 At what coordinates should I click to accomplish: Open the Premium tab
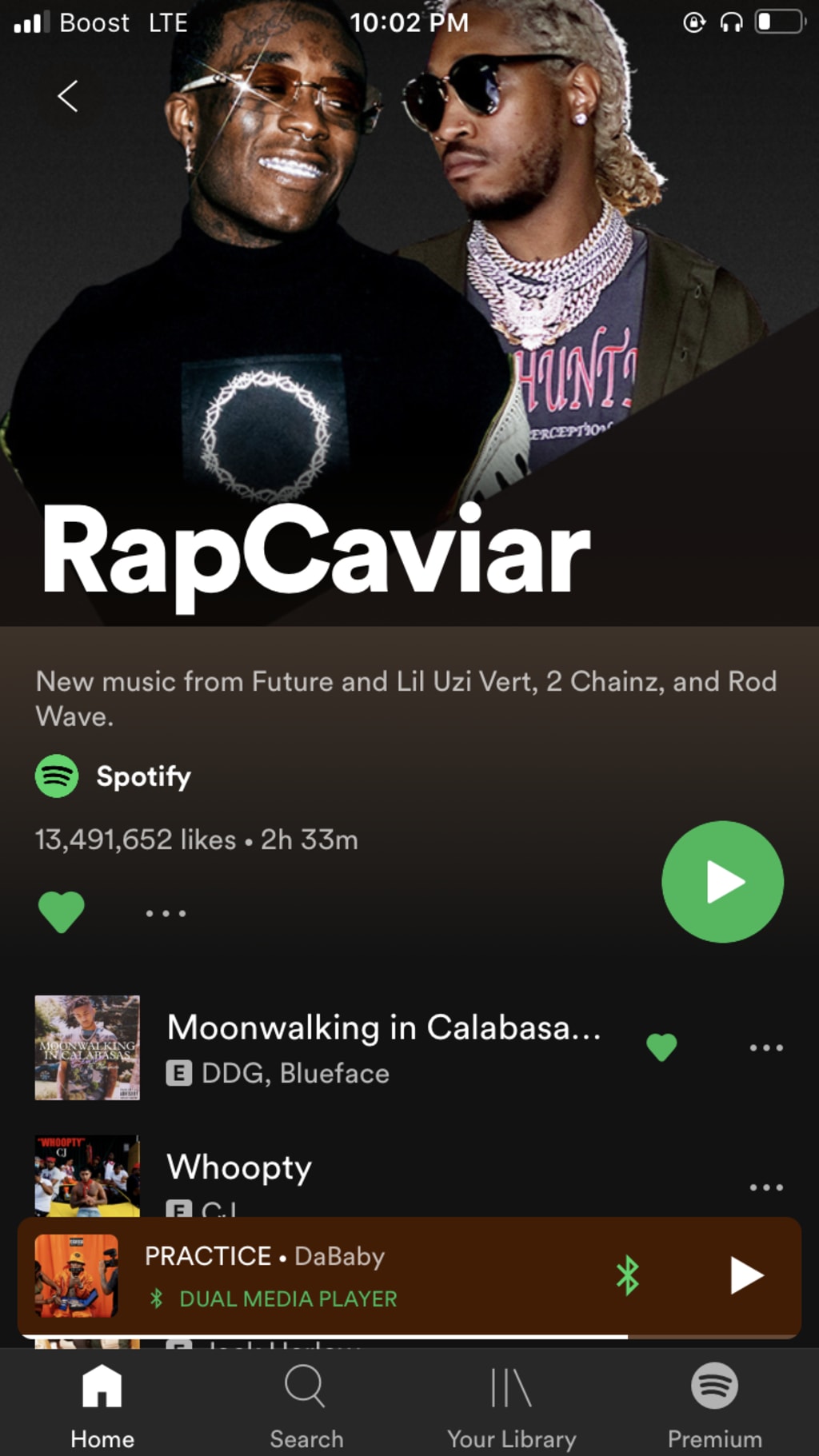pyautogui.click(x=714, y=1405)
